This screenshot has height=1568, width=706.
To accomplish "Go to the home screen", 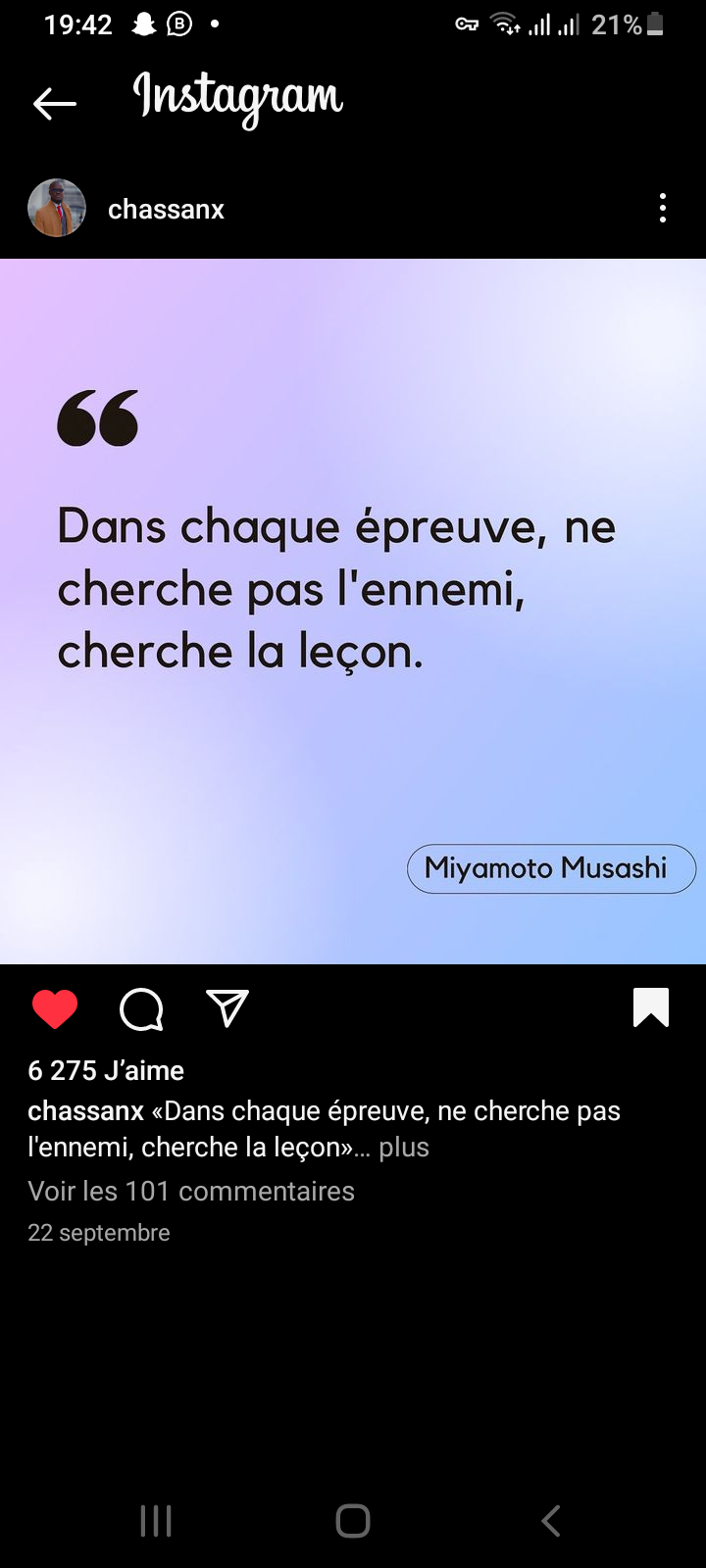I will 353,1521.
